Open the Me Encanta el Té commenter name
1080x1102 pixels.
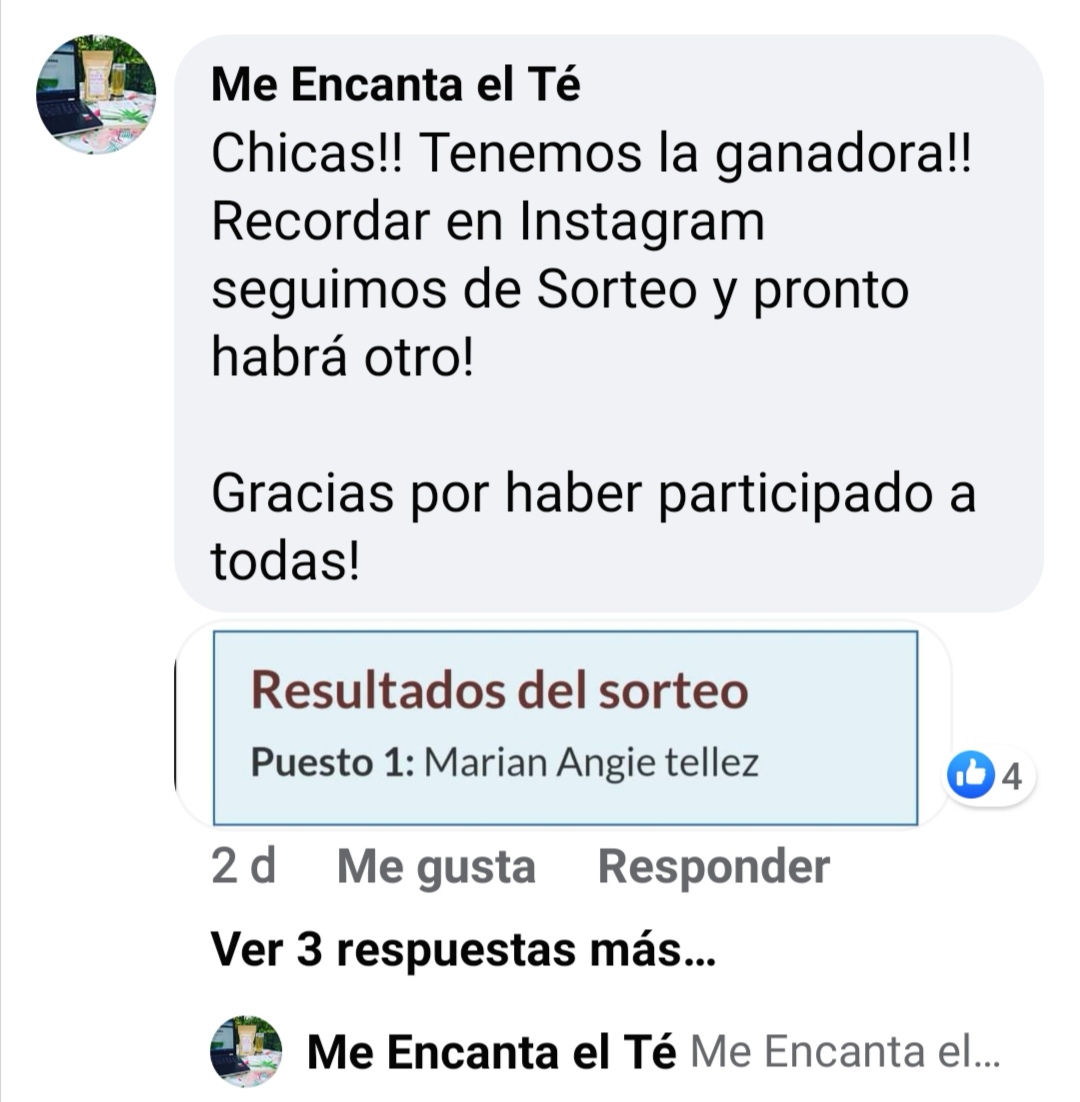395,86
